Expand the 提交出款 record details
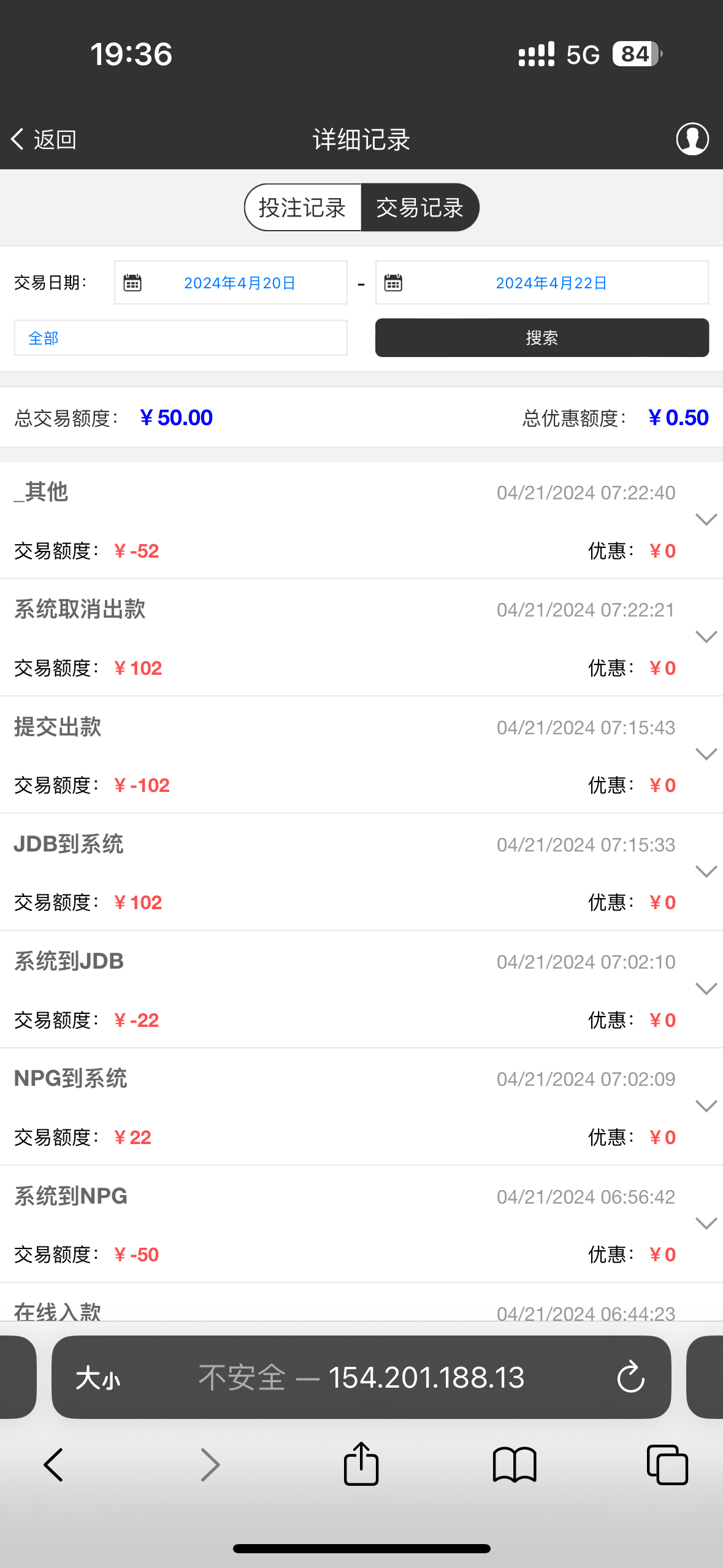Image resolution: width=723 pixels, height=1568 pixels. 706,754
